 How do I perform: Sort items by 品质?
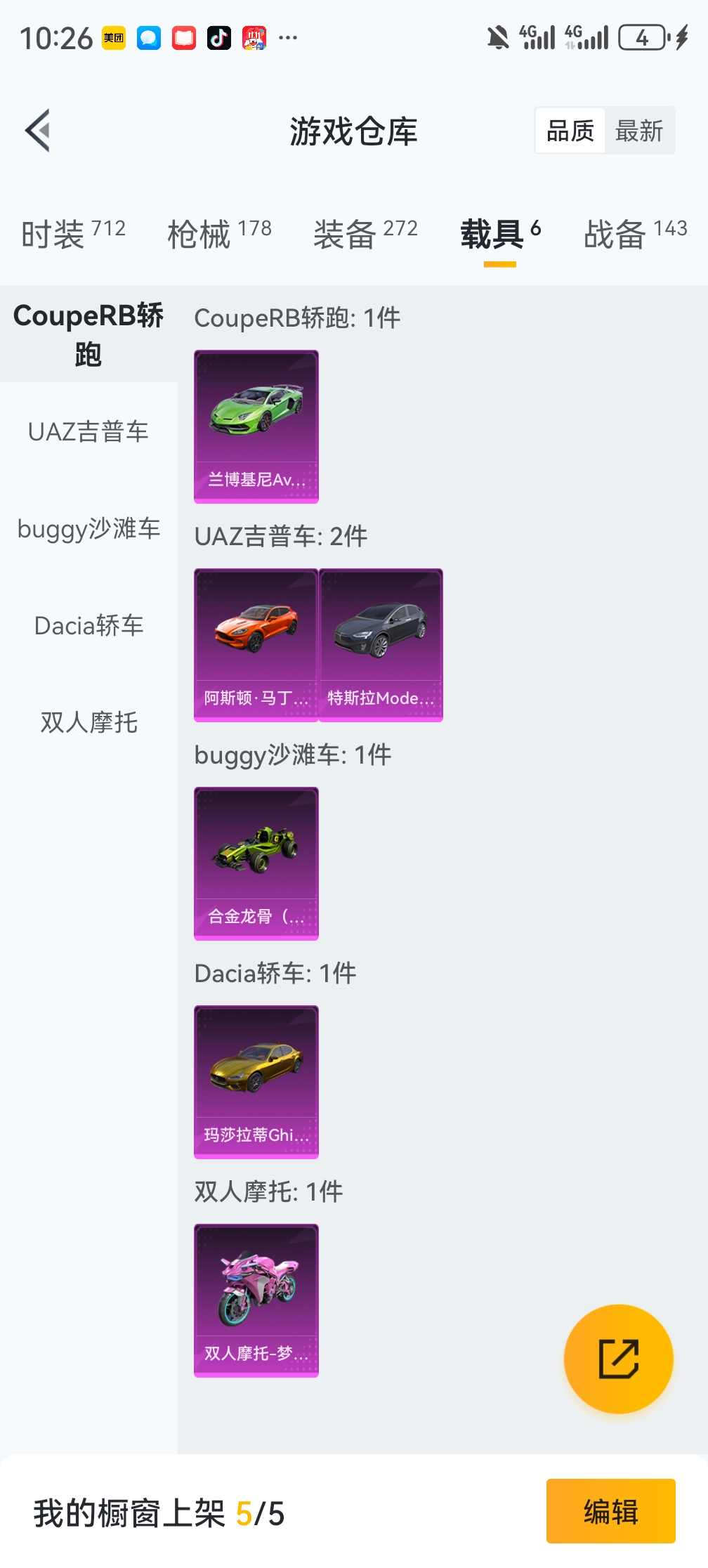point(570,131)
